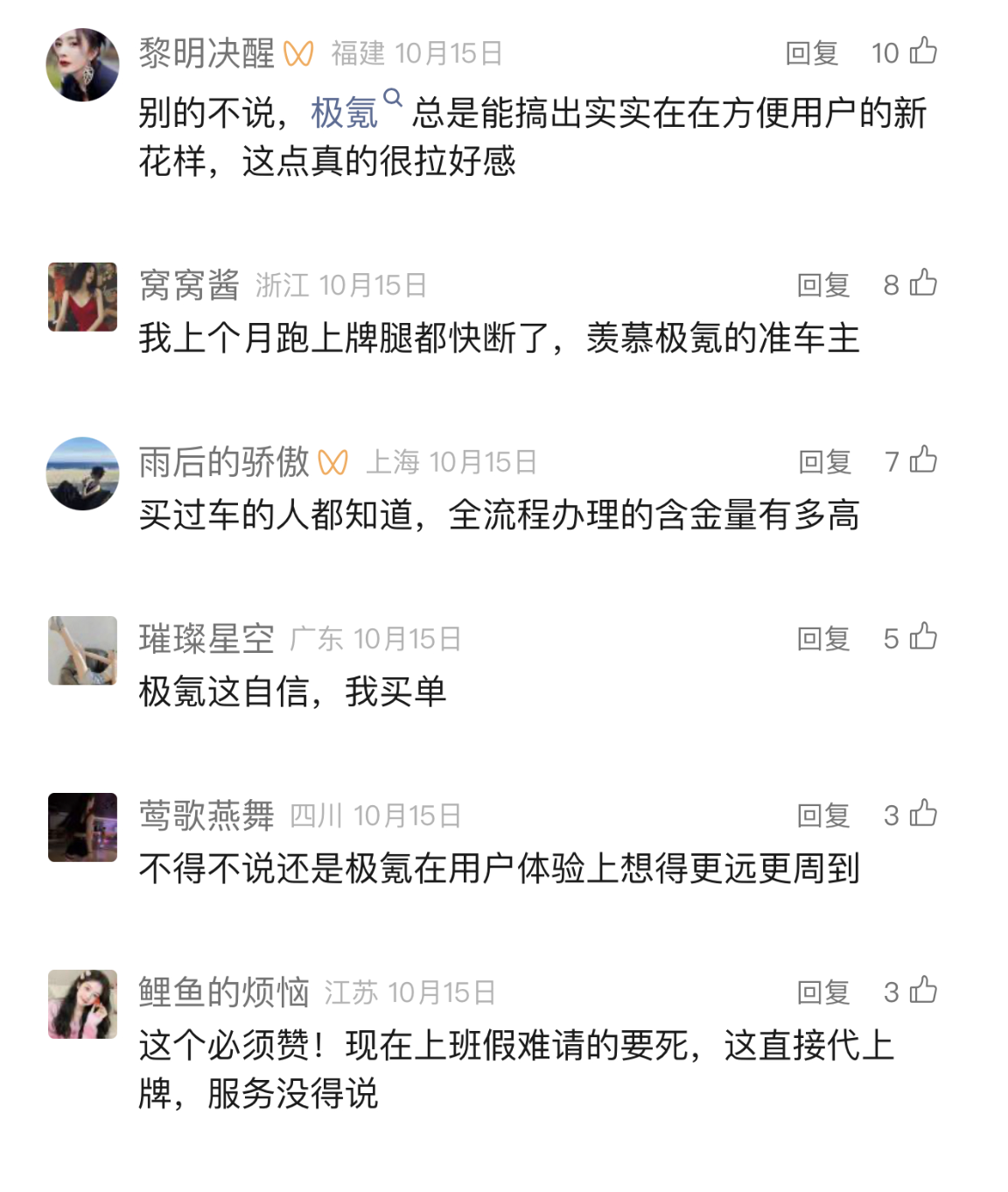Open 黎明决醒's profile avatar
This screenshot has height=1192, width=1008.
click(x=82, y=65)
